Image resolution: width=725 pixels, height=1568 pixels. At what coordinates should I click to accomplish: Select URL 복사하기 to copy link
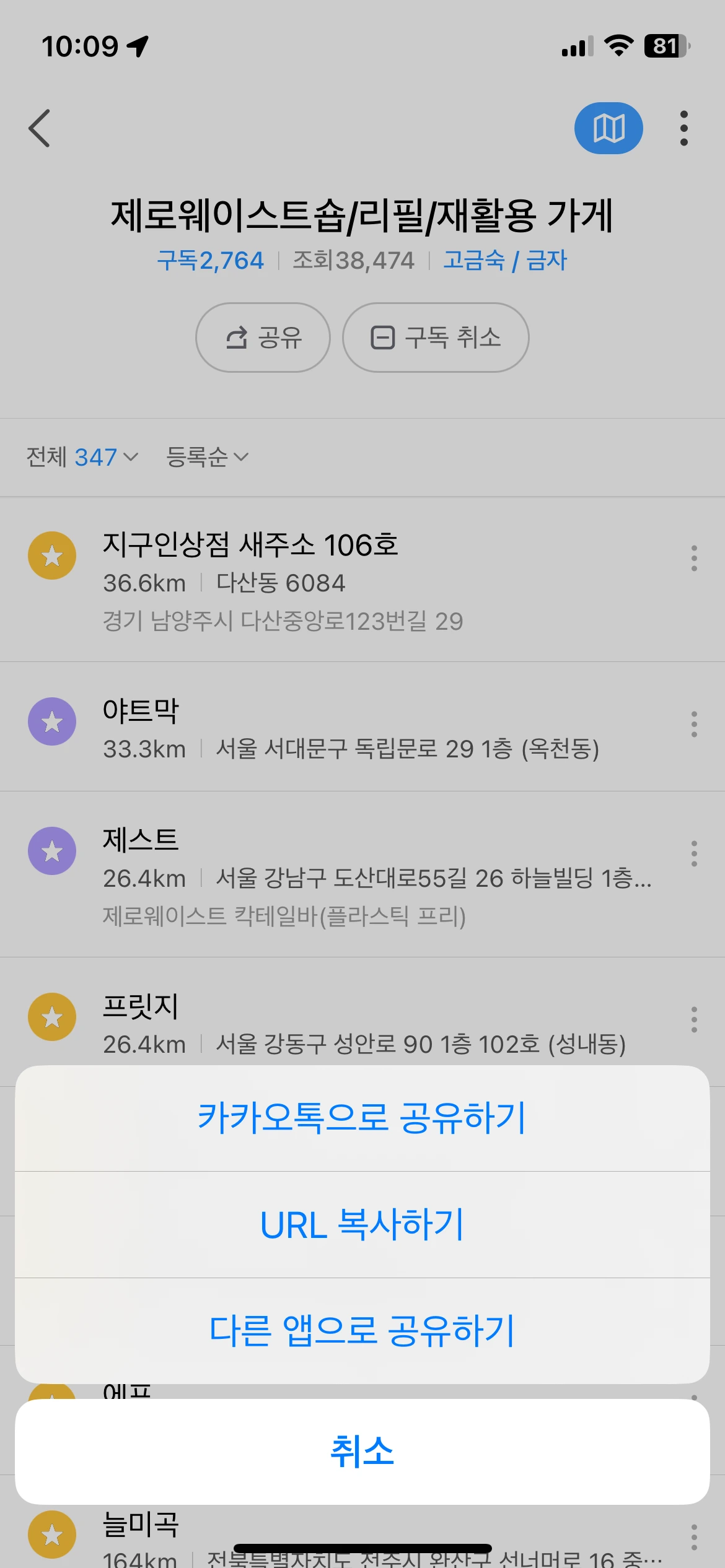[x=362, y=1225]
